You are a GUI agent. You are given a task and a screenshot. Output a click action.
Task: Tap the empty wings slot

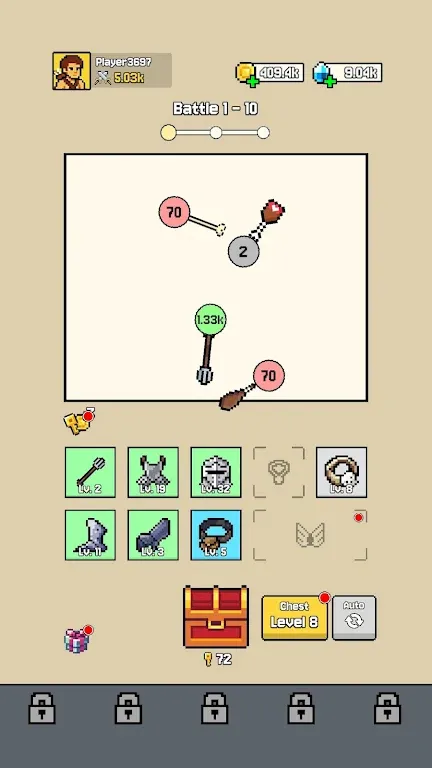click(x=310, y=535)
